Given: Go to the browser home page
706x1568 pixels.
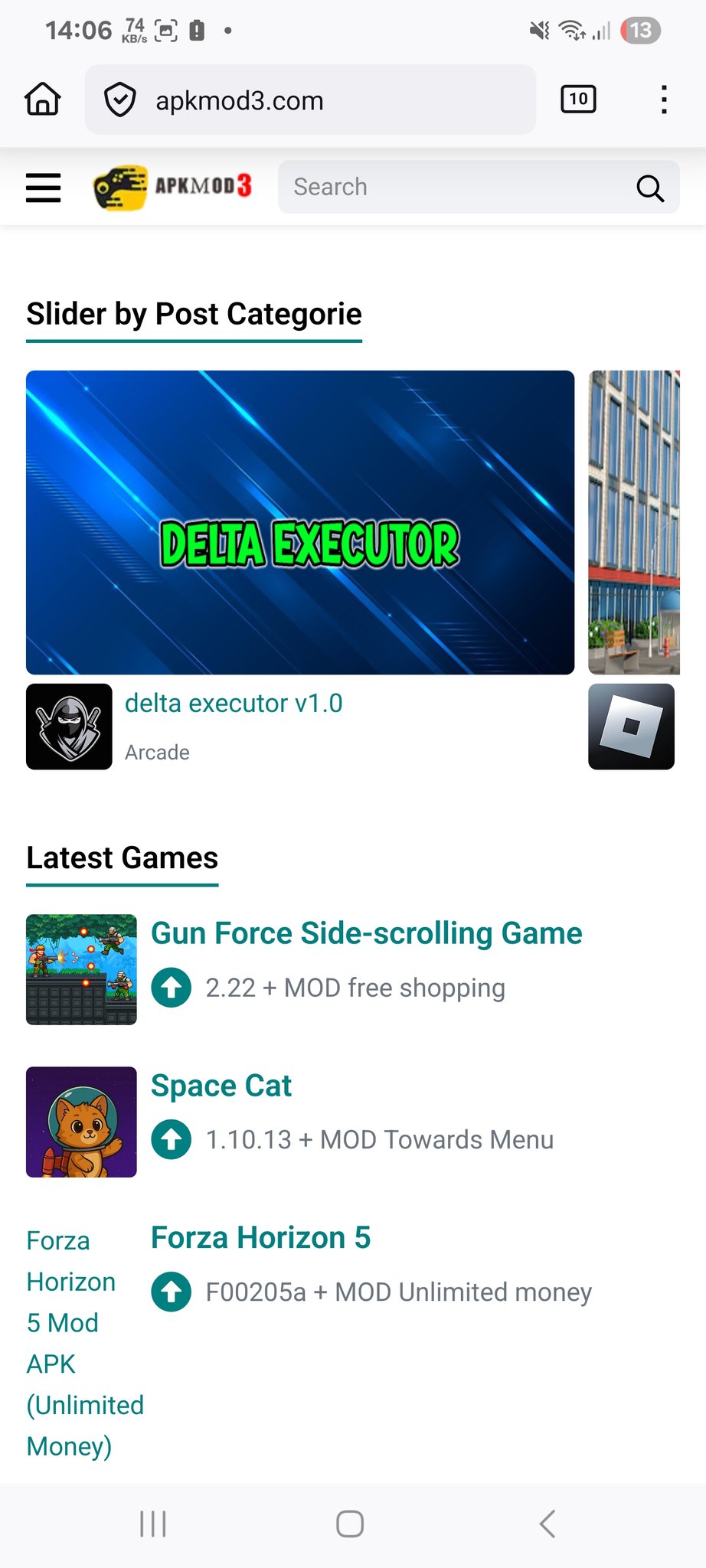Looking at the screenshot, I should point(43,100).
